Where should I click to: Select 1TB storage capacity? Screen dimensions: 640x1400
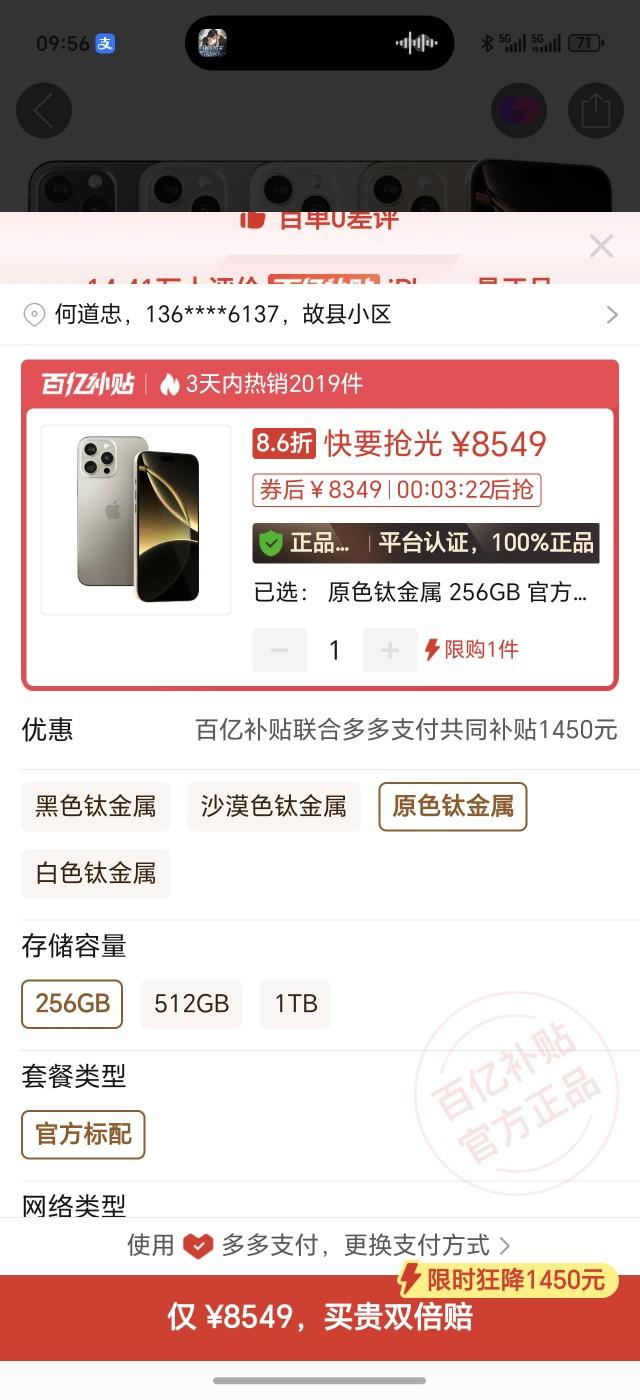coord(295,1004)
